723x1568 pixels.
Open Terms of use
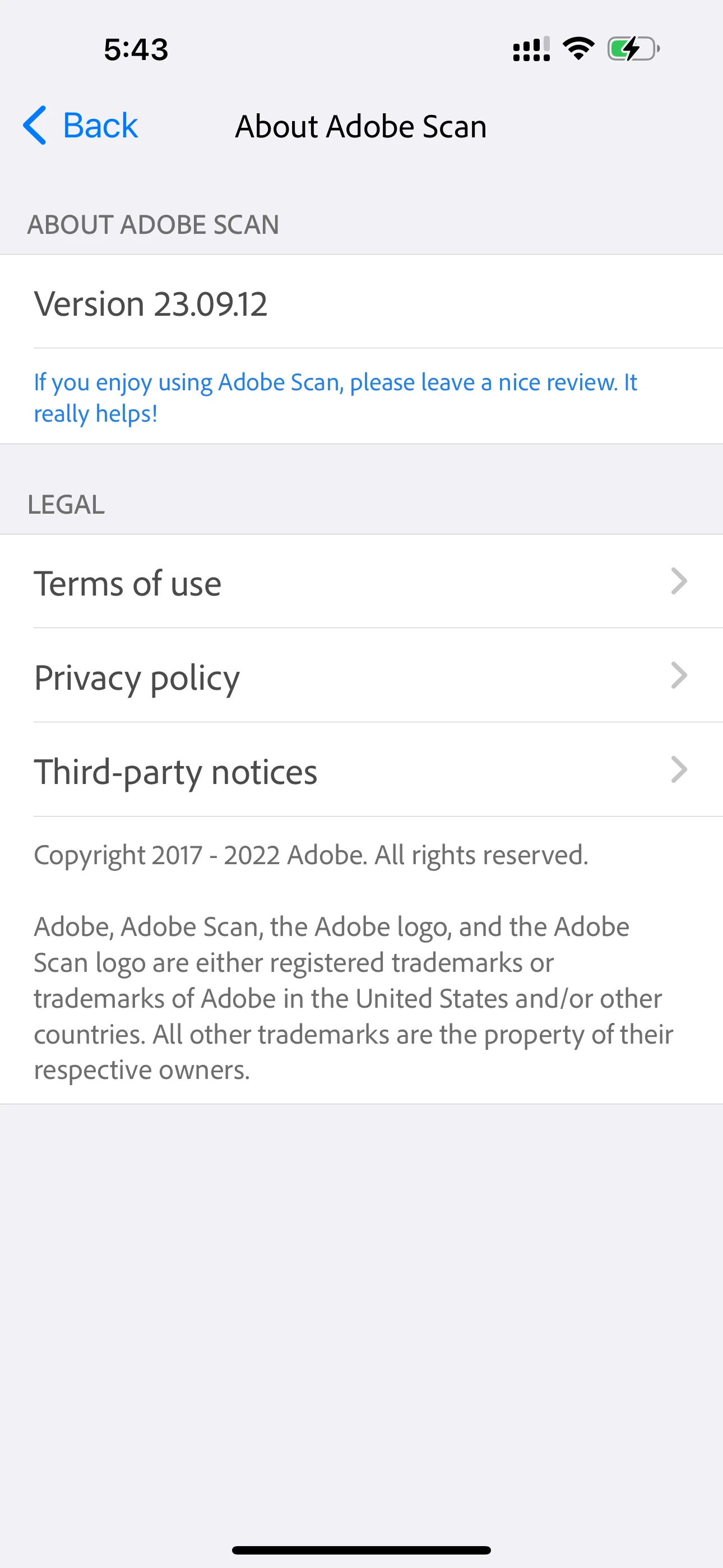pyautogui.click(x=360, y=583)
